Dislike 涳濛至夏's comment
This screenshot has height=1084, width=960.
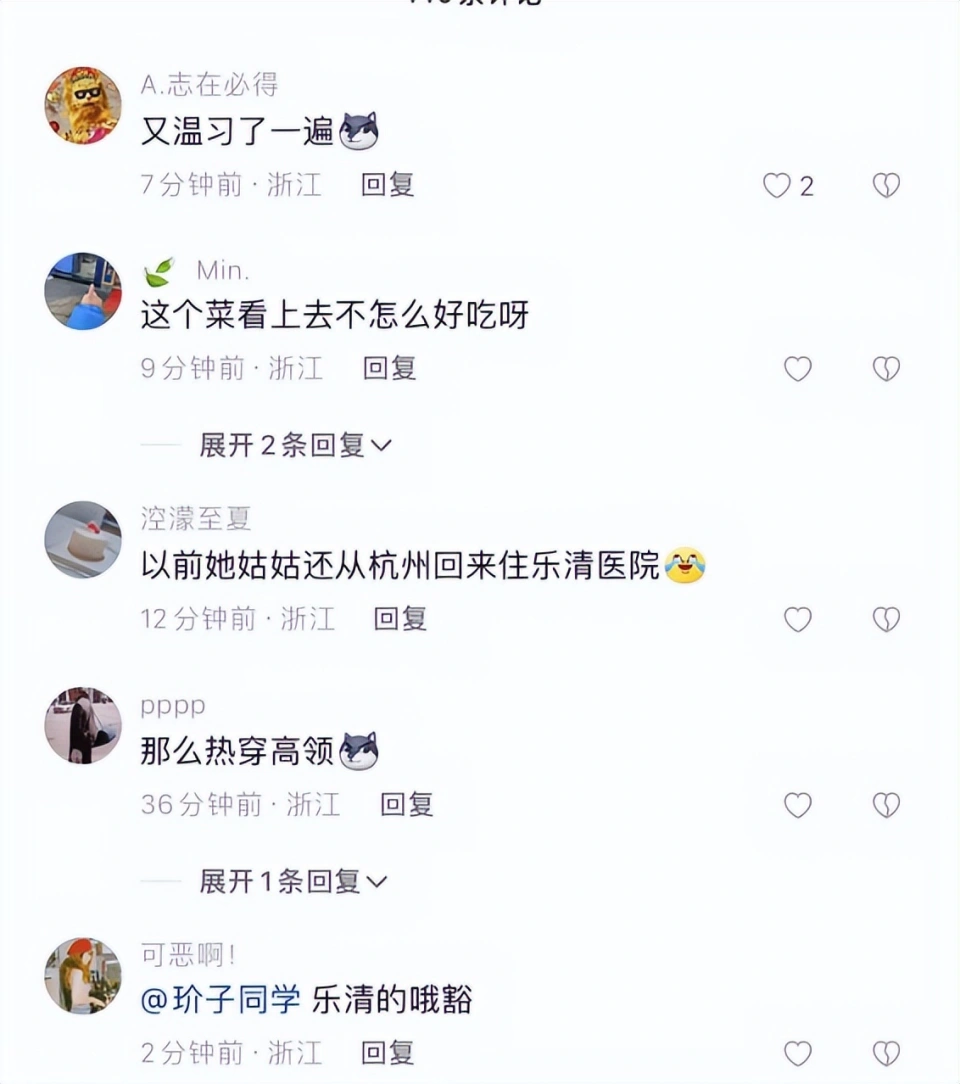pyautogui.click(x=886, y=620)
